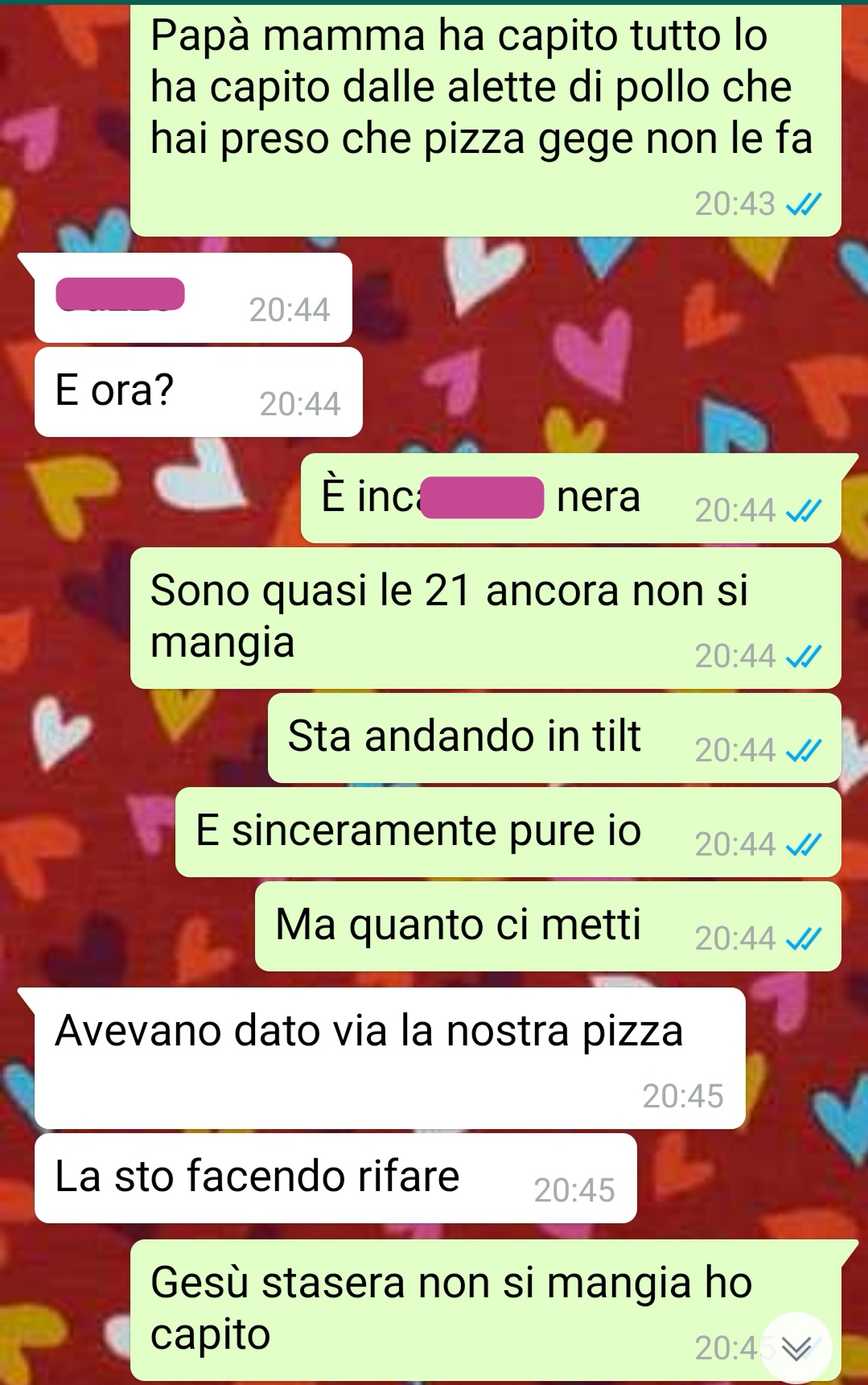The height and width of the screenshot is (1385, 868).
Task: Jump to the latest messages
Action: click(796, 1348)
